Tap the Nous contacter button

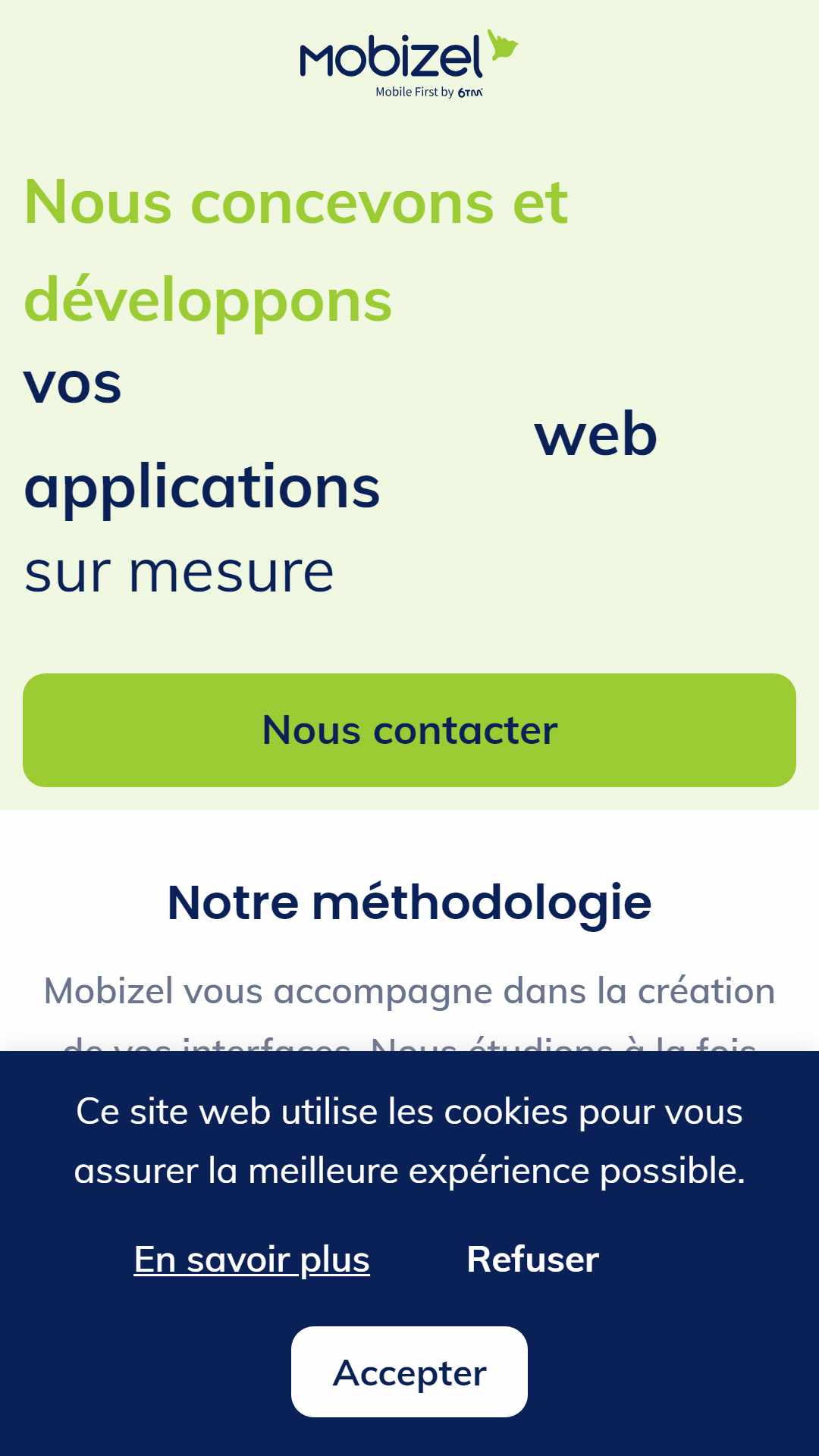coord(409,730)
